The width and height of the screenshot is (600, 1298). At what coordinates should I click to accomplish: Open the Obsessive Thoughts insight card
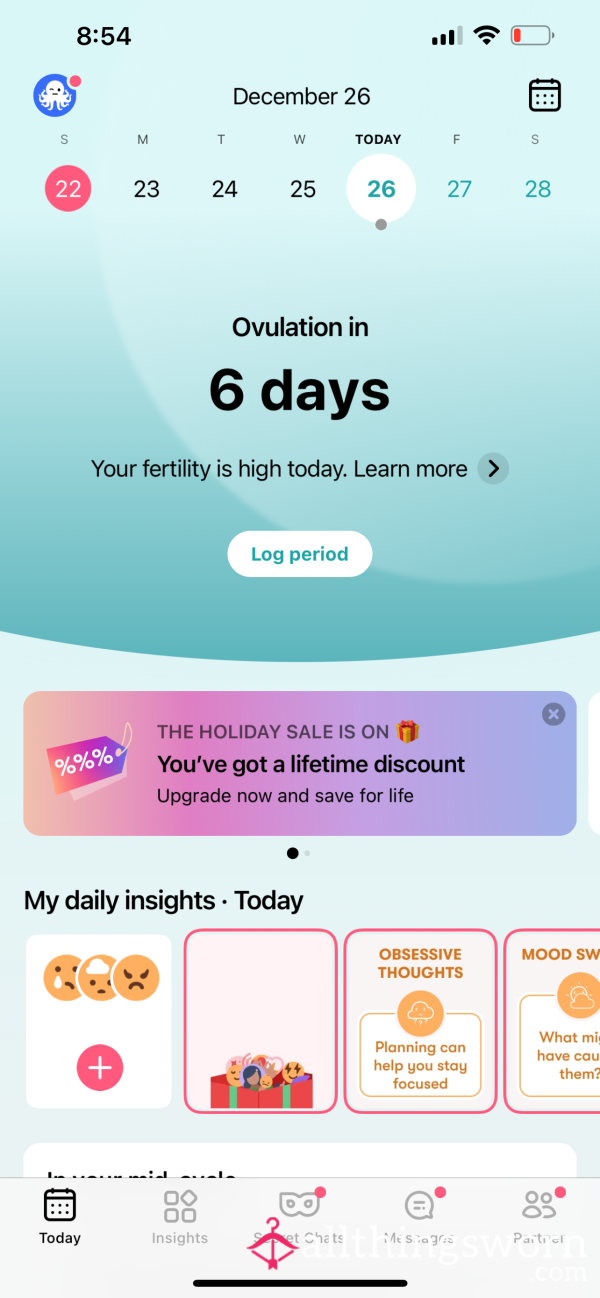coord(420,1021)
